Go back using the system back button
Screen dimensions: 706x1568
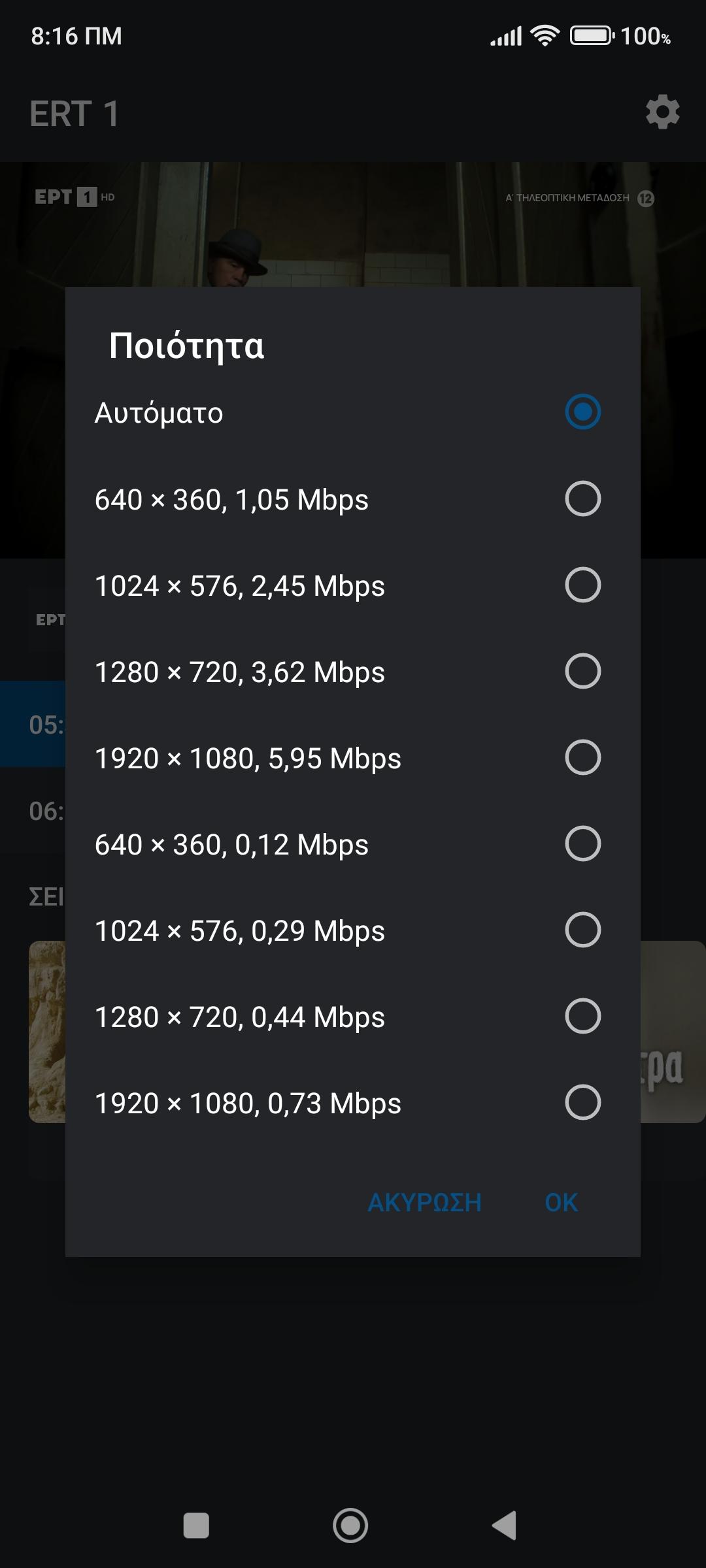504,1526
